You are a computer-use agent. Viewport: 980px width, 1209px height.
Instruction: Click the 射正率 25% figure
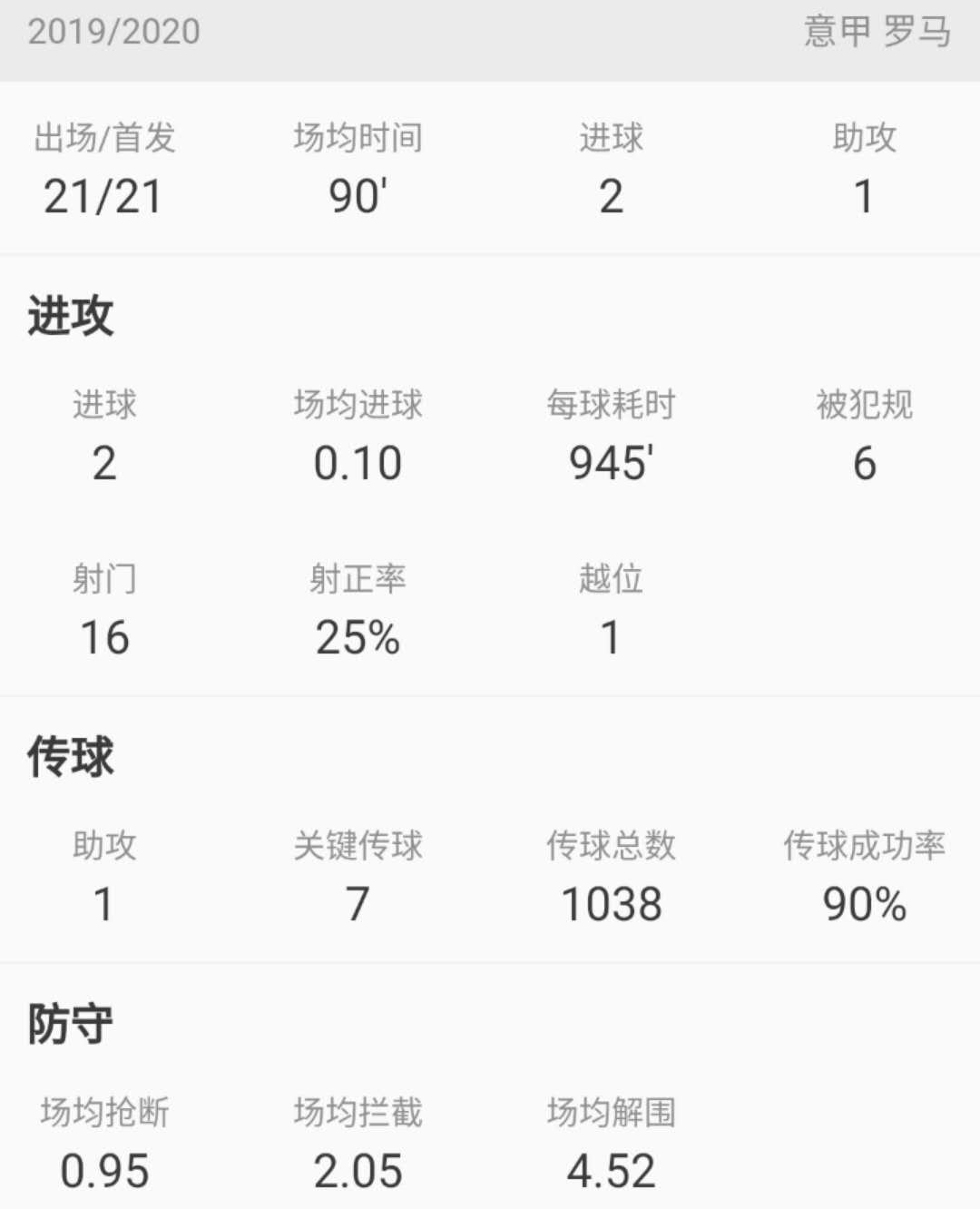358,608
